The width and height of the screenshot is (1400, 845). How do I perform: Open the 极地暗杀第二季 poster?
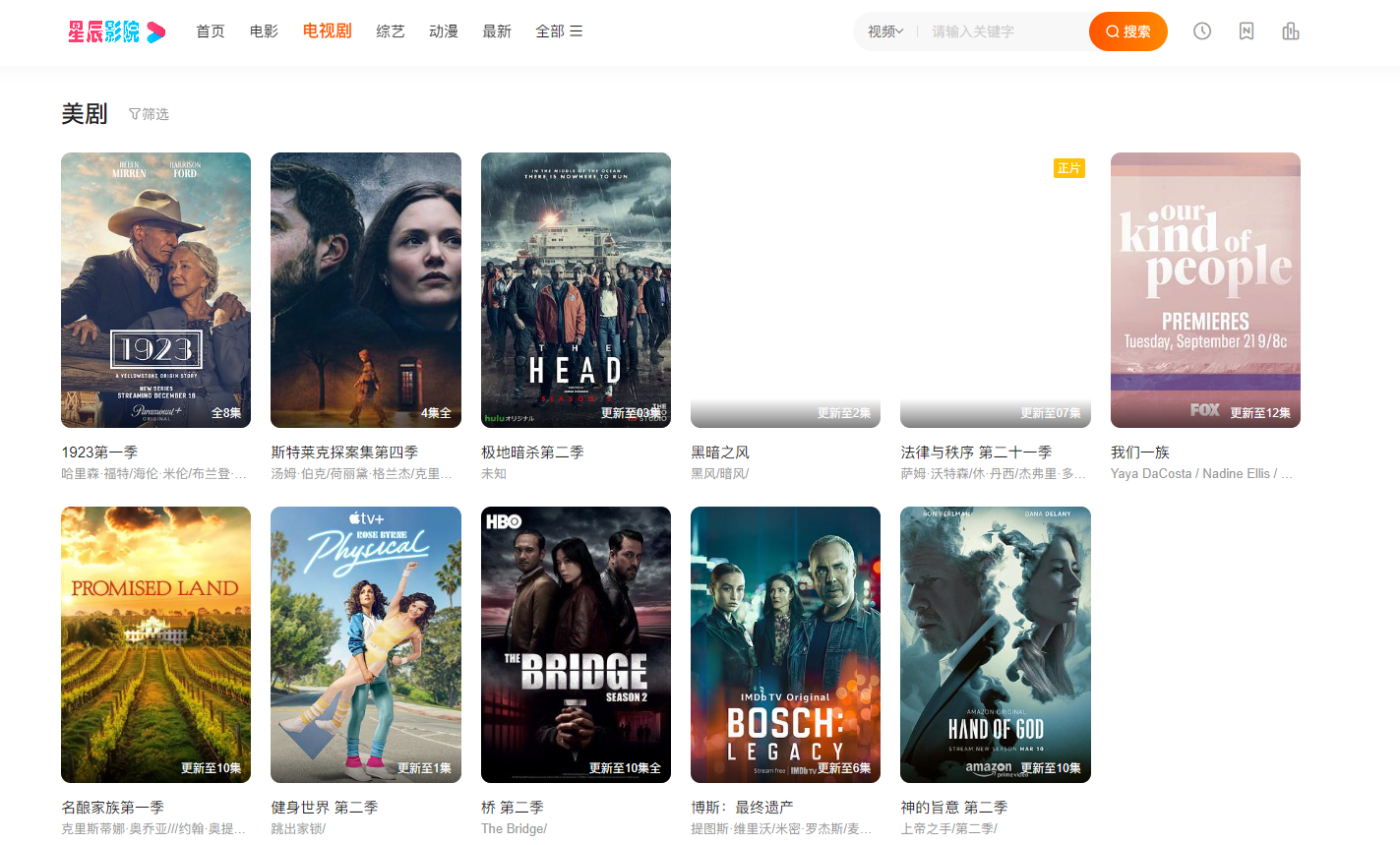(576, 290)
